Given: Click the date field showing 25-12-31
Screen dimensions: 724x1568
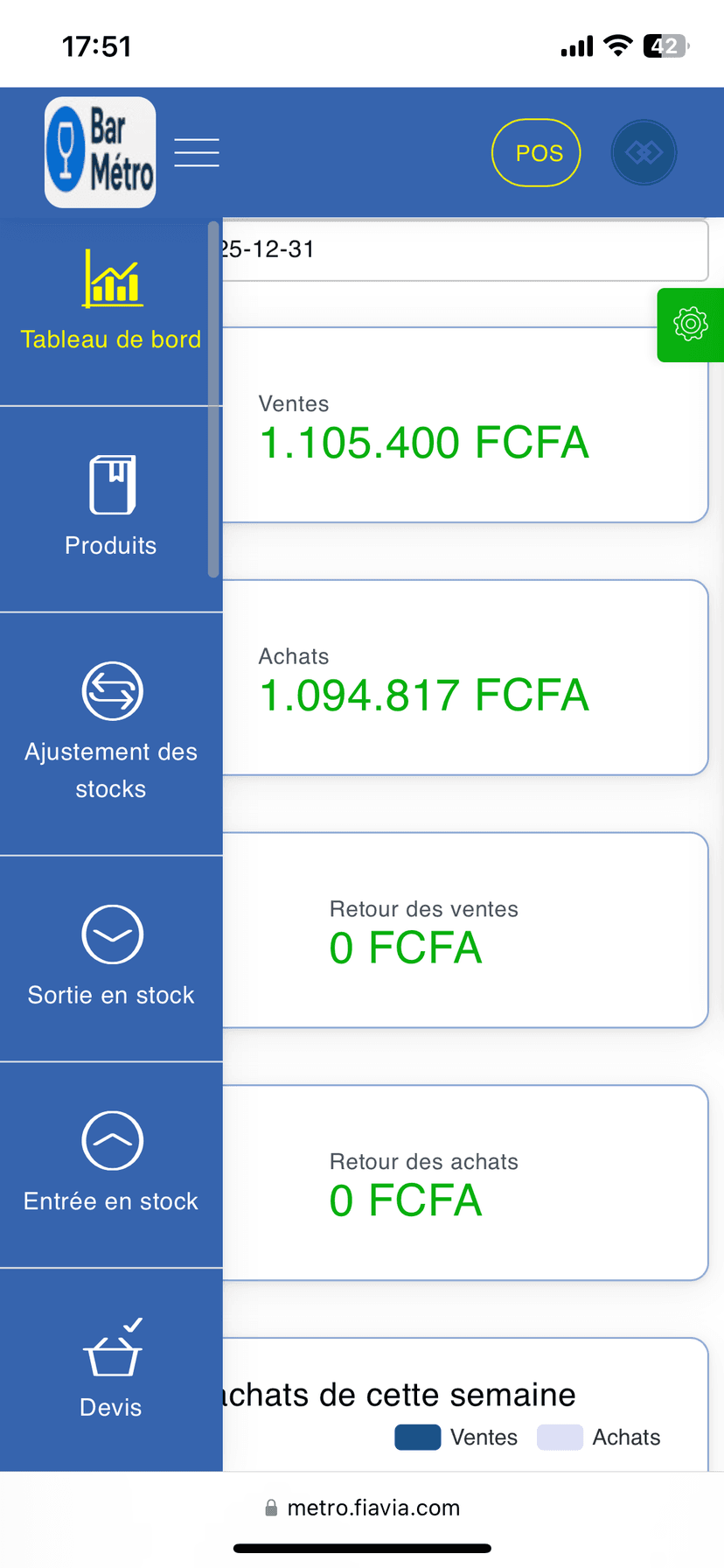Looking at the screenshot, I should click(463, 250).
